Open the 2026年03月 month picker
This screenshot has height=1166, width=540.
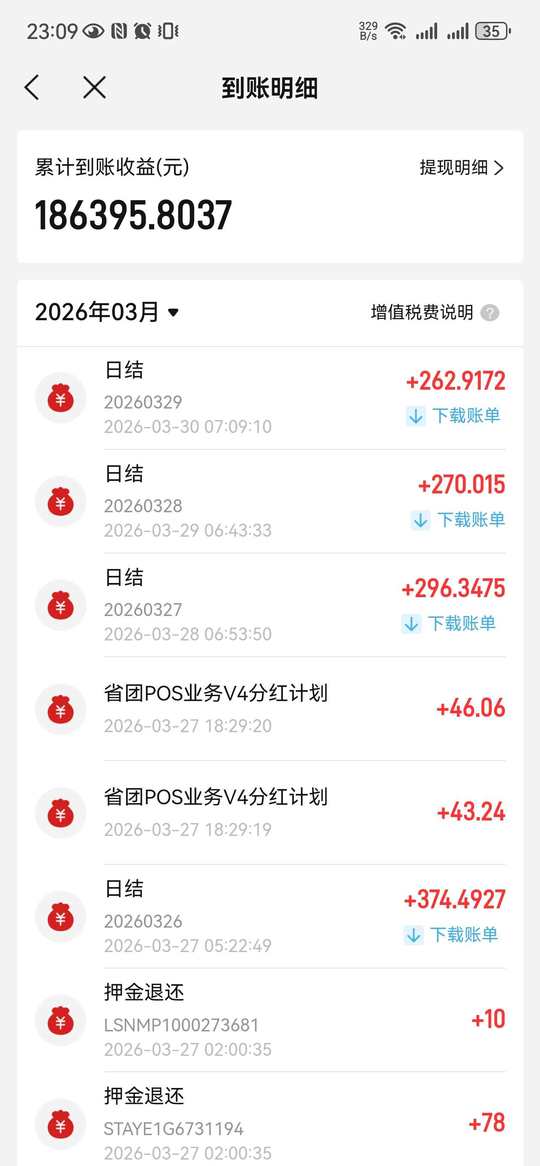point(107,312)
